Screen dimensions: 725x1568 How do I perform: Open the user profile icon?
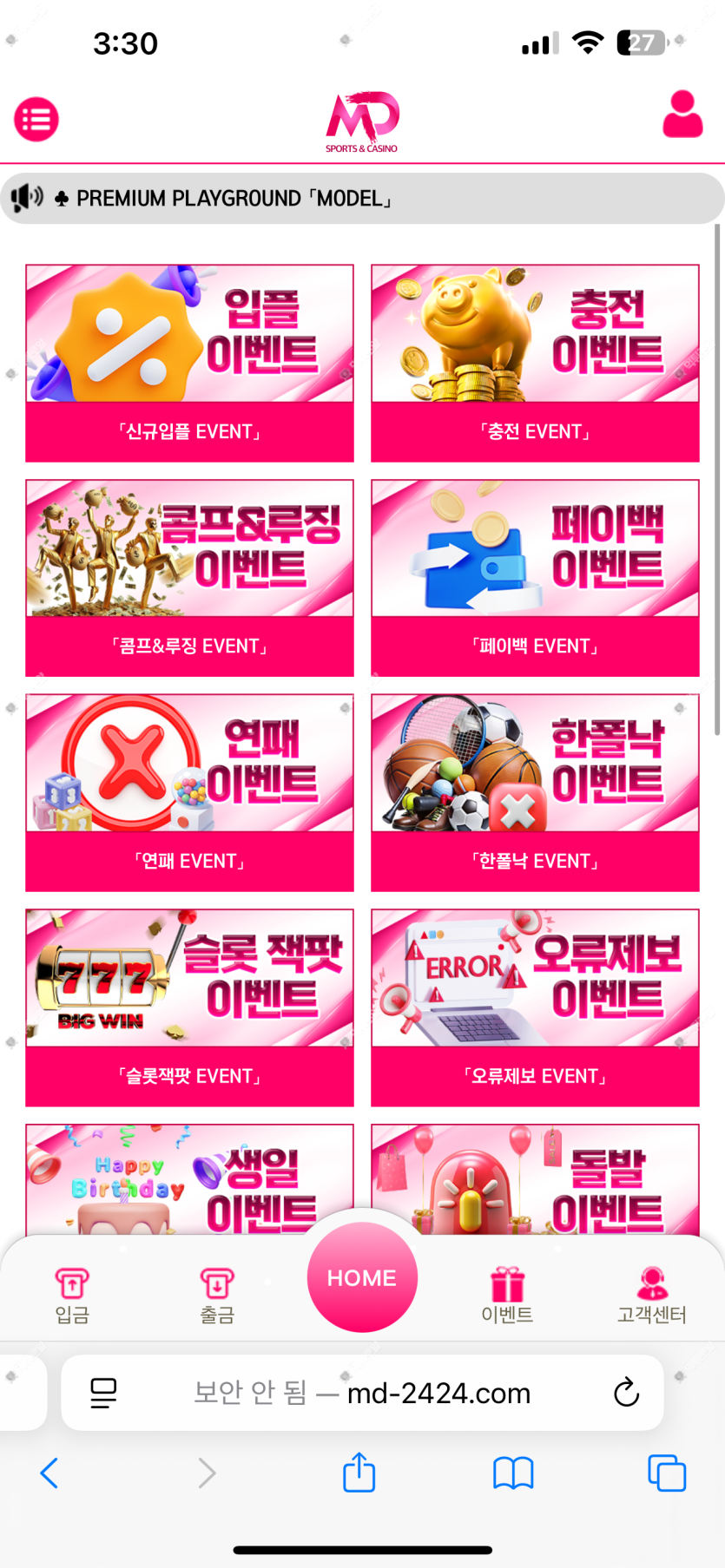[682, 115]
